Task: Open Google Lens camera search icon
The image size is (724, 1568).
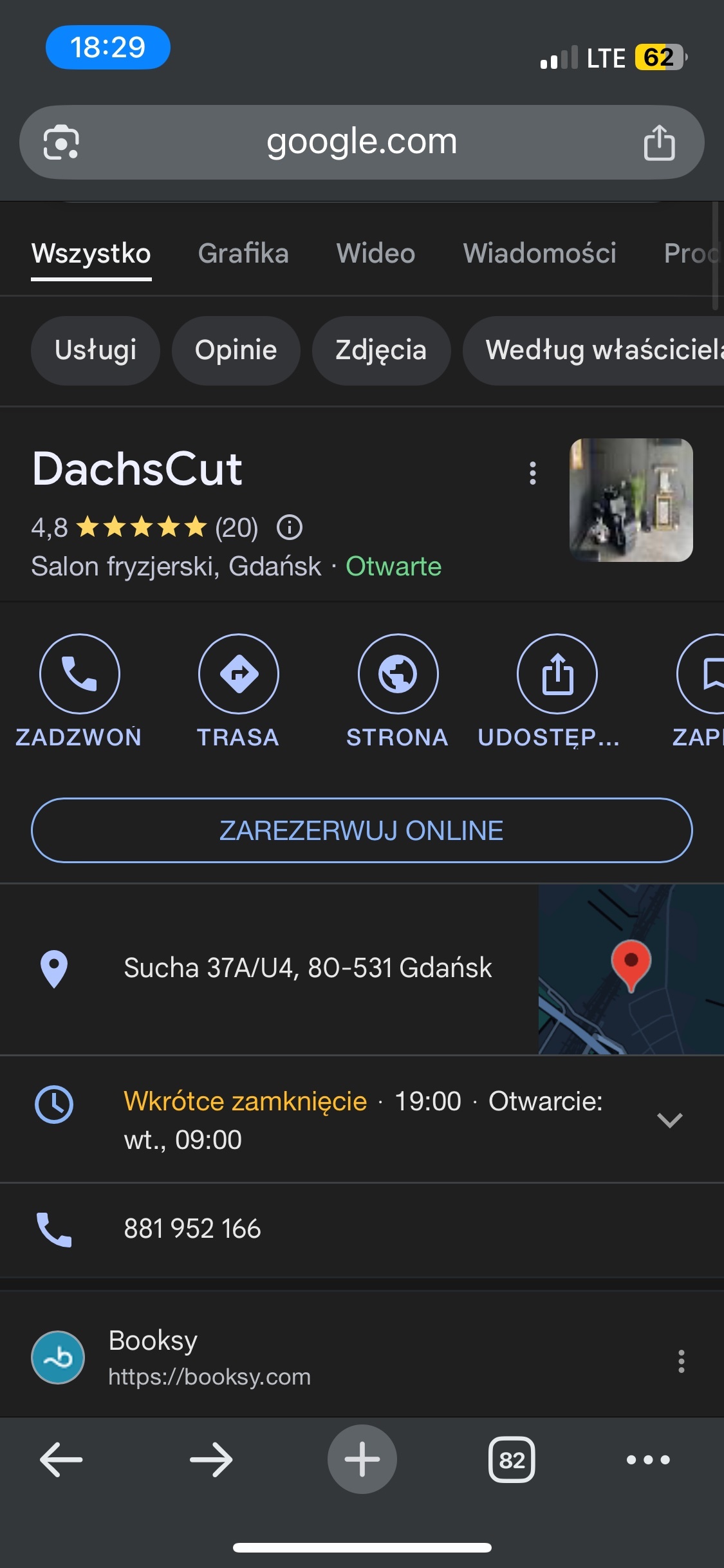Action: point(61,142)
